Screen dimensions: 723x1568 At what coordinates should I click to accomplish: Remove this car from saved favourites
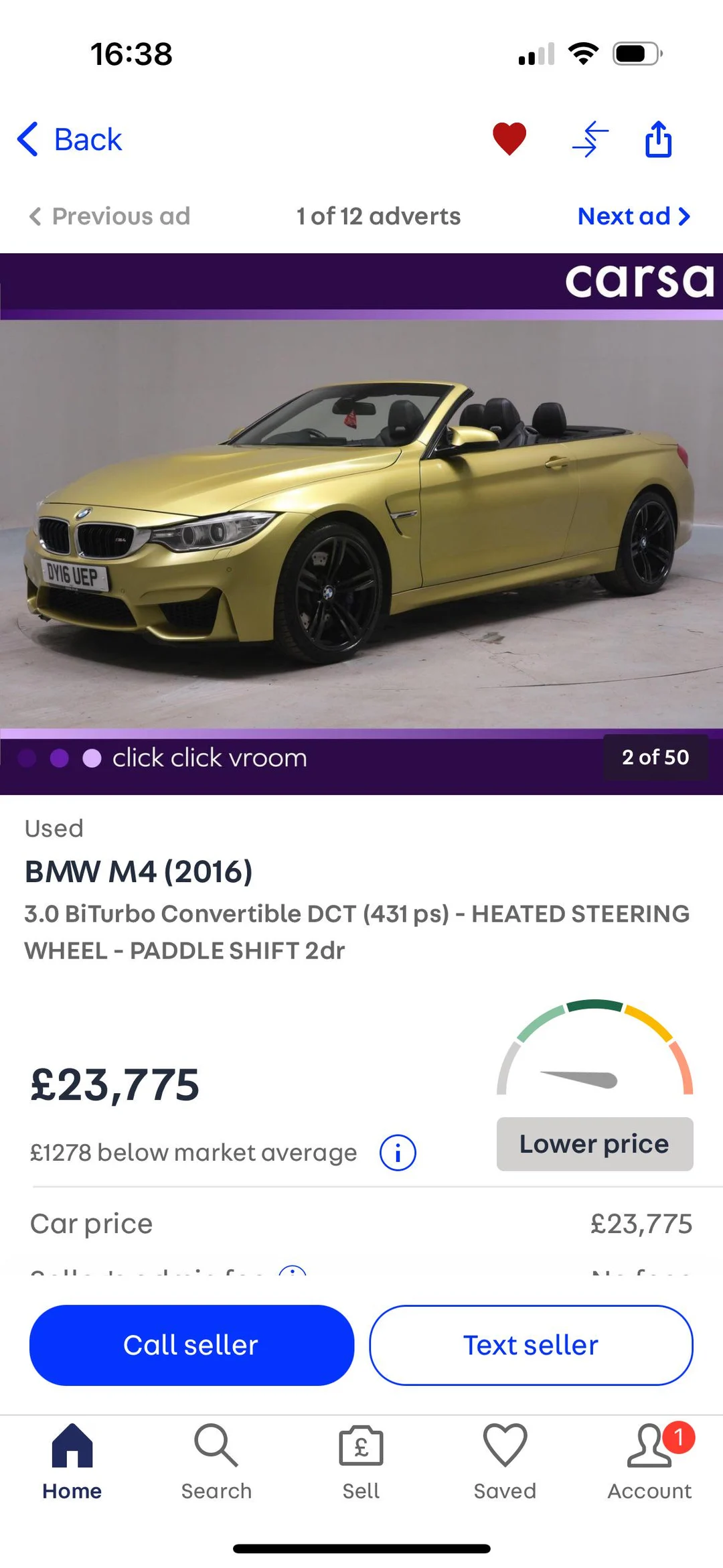pos(509,139)
